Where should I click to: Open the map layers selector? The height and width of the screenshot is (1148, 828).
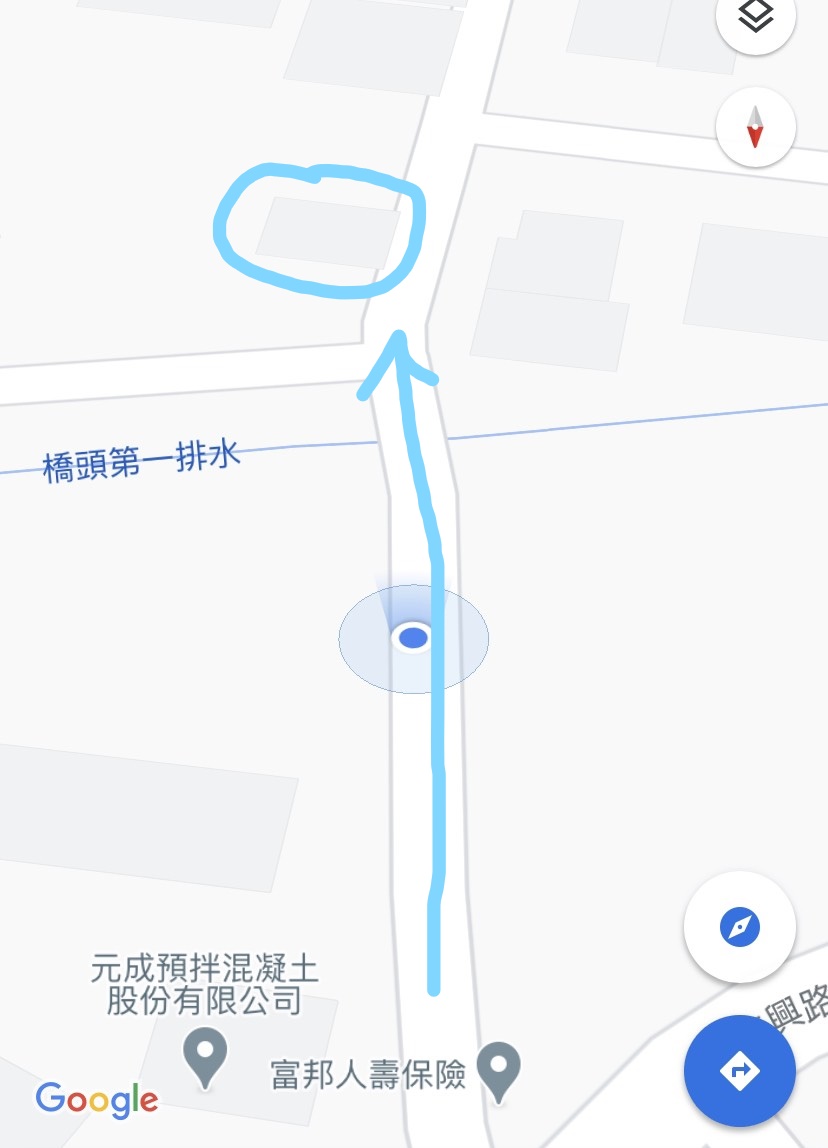[755, 17]
